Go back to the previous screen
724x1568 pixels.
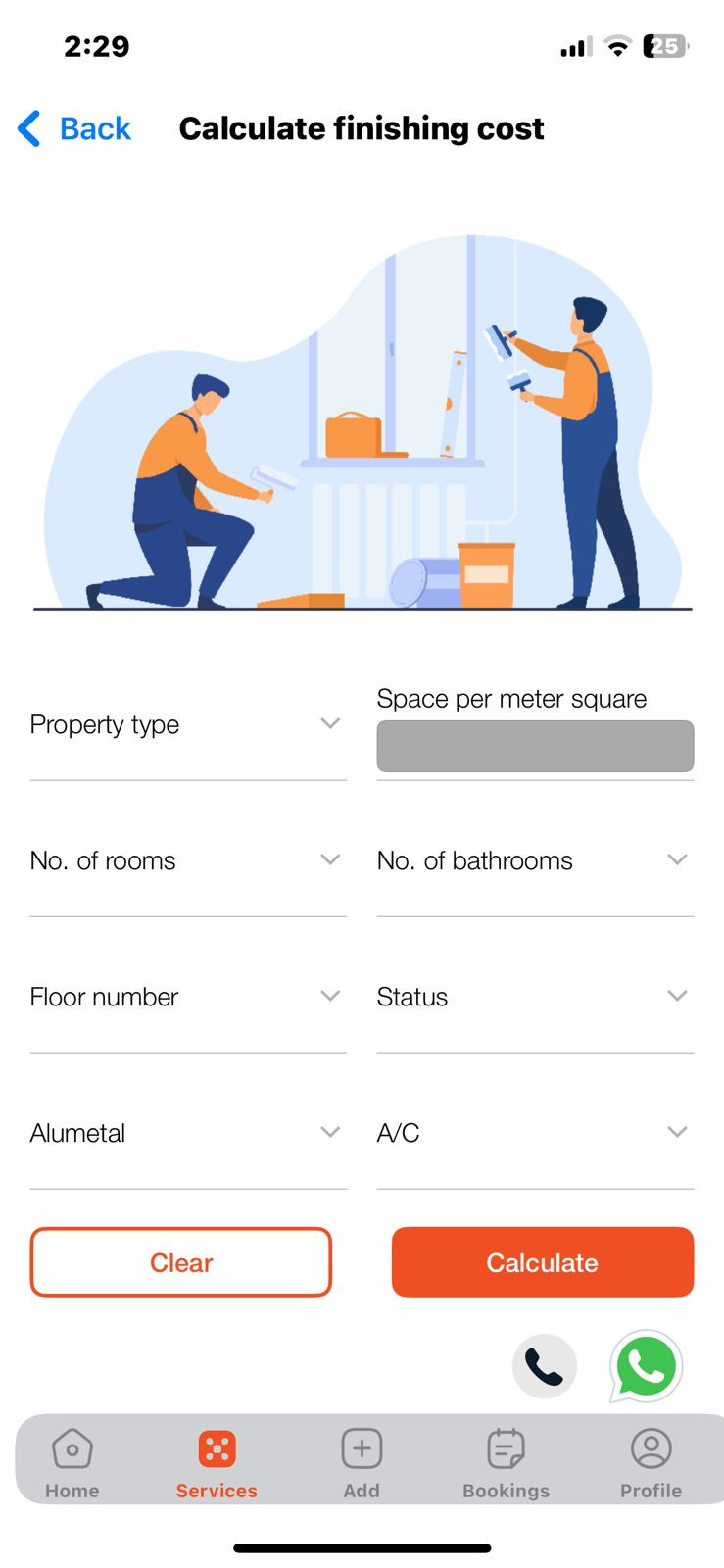74,128
